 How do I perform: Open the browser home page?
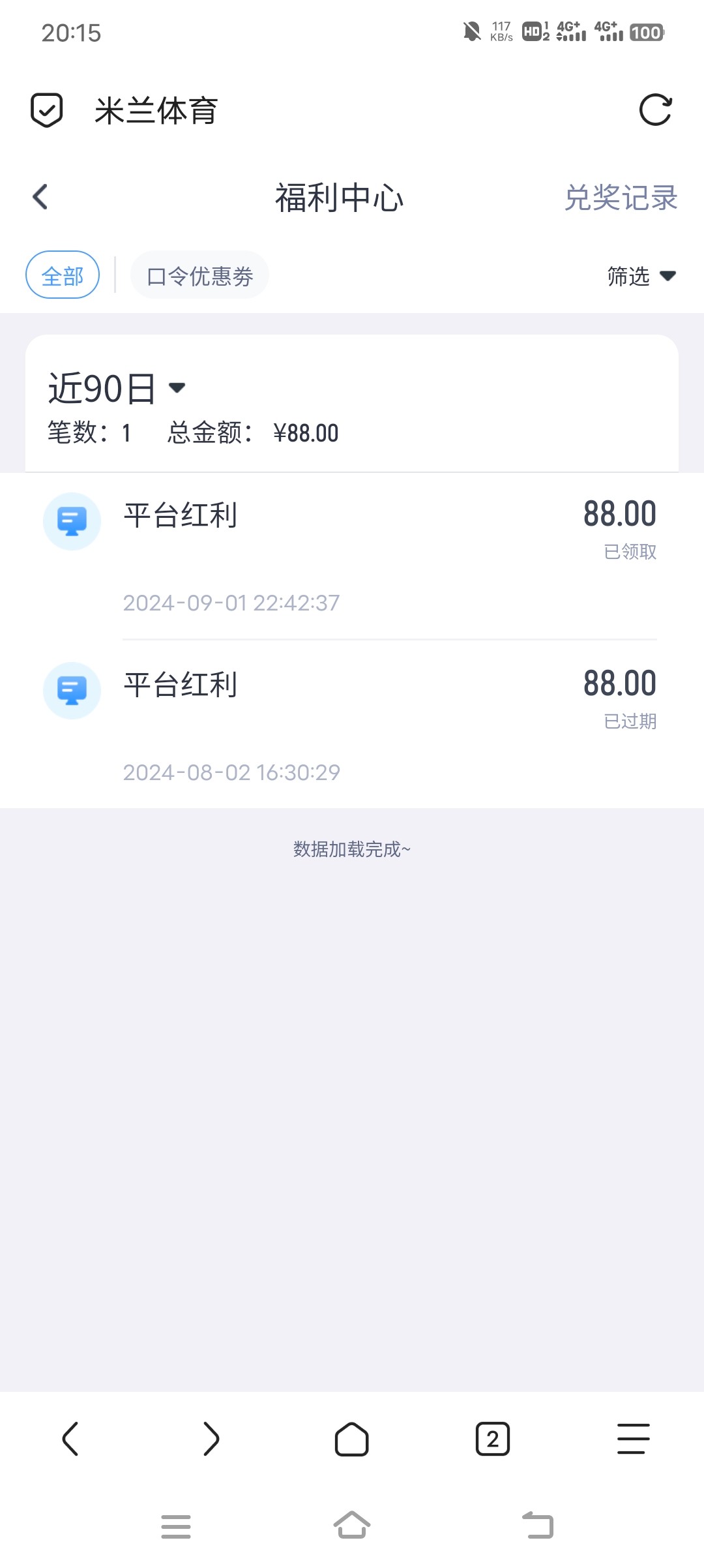pos(352,1439)
